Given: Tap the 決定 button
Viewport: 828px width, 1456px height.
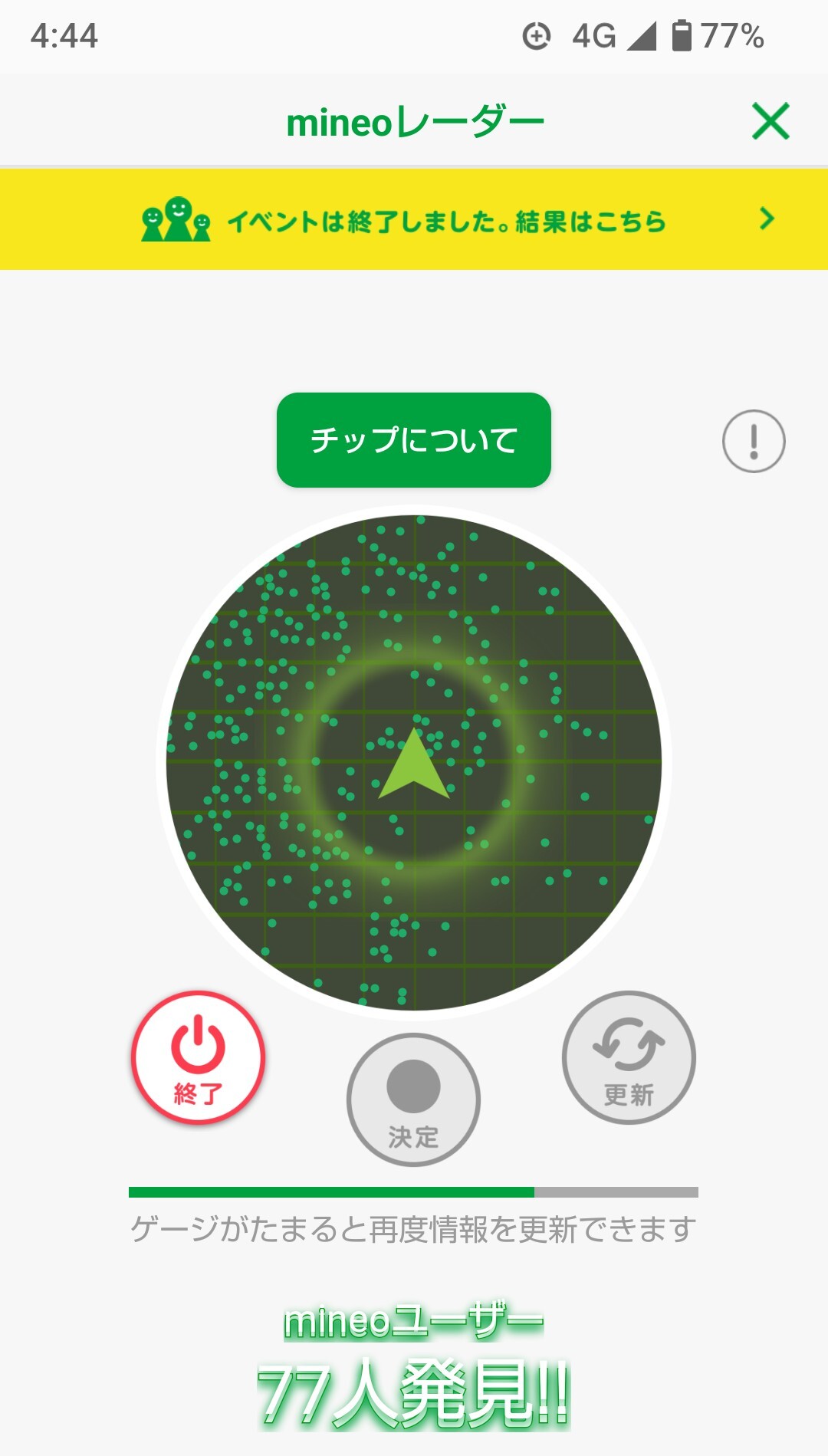Looking at the screenshot, I should (413, 1100).
